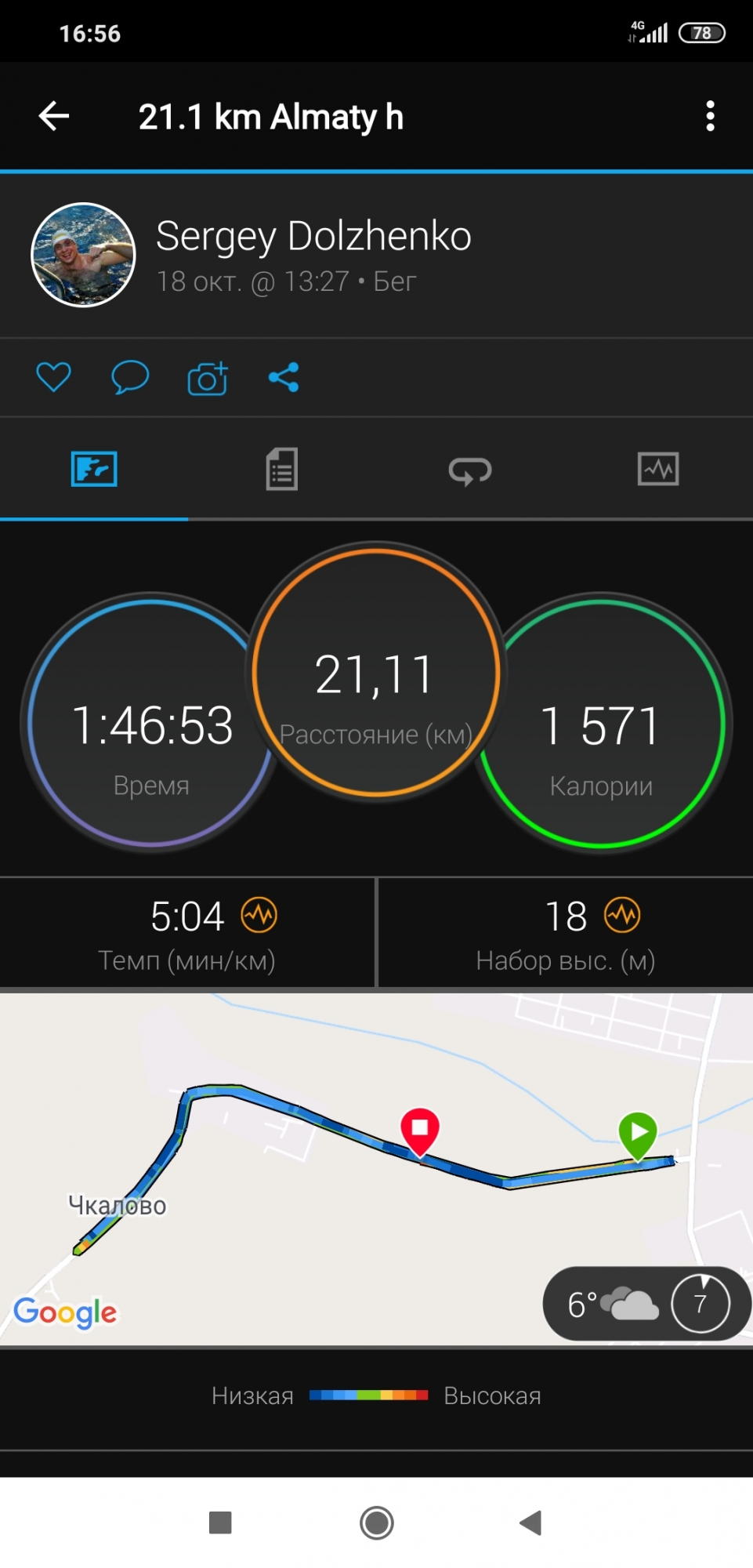Open the pace chart icon next to 5:04
The image size is (753, 1568).
[259, 915]
